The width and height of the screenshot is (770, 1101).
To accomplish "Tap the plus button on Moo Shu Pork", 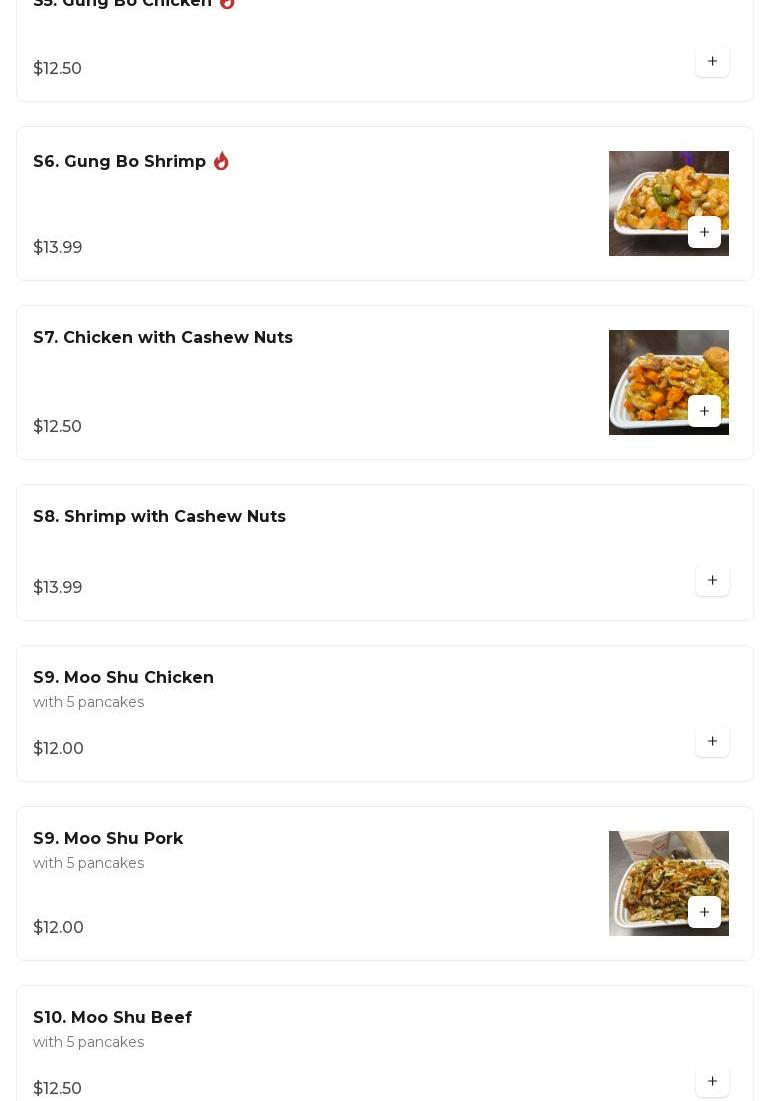I will [704, 912].
